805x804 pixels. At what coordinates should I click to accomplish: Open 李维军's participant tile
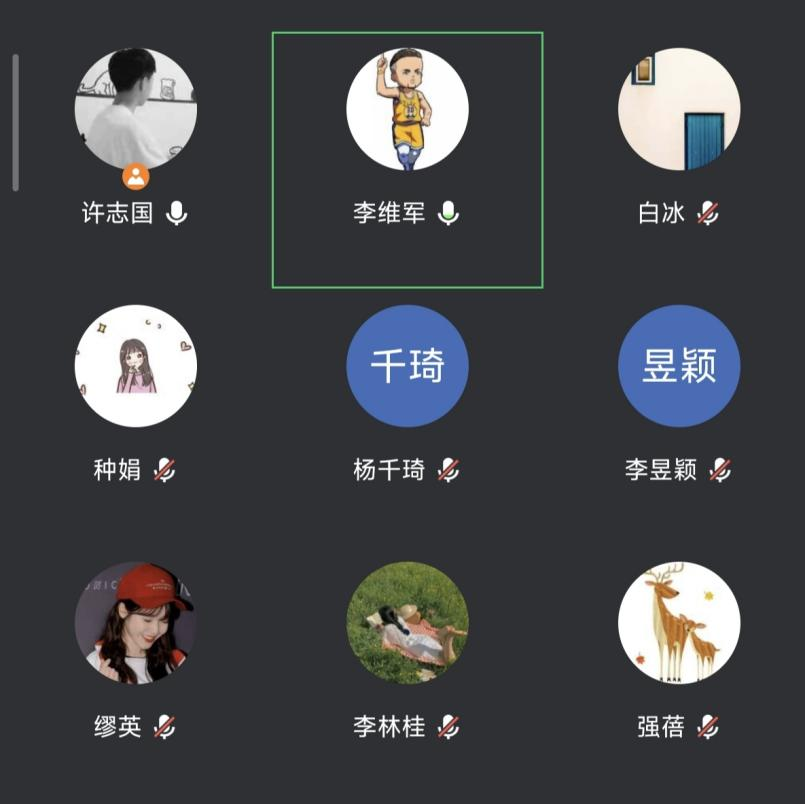pyautogui.click(x=407, y=110)
